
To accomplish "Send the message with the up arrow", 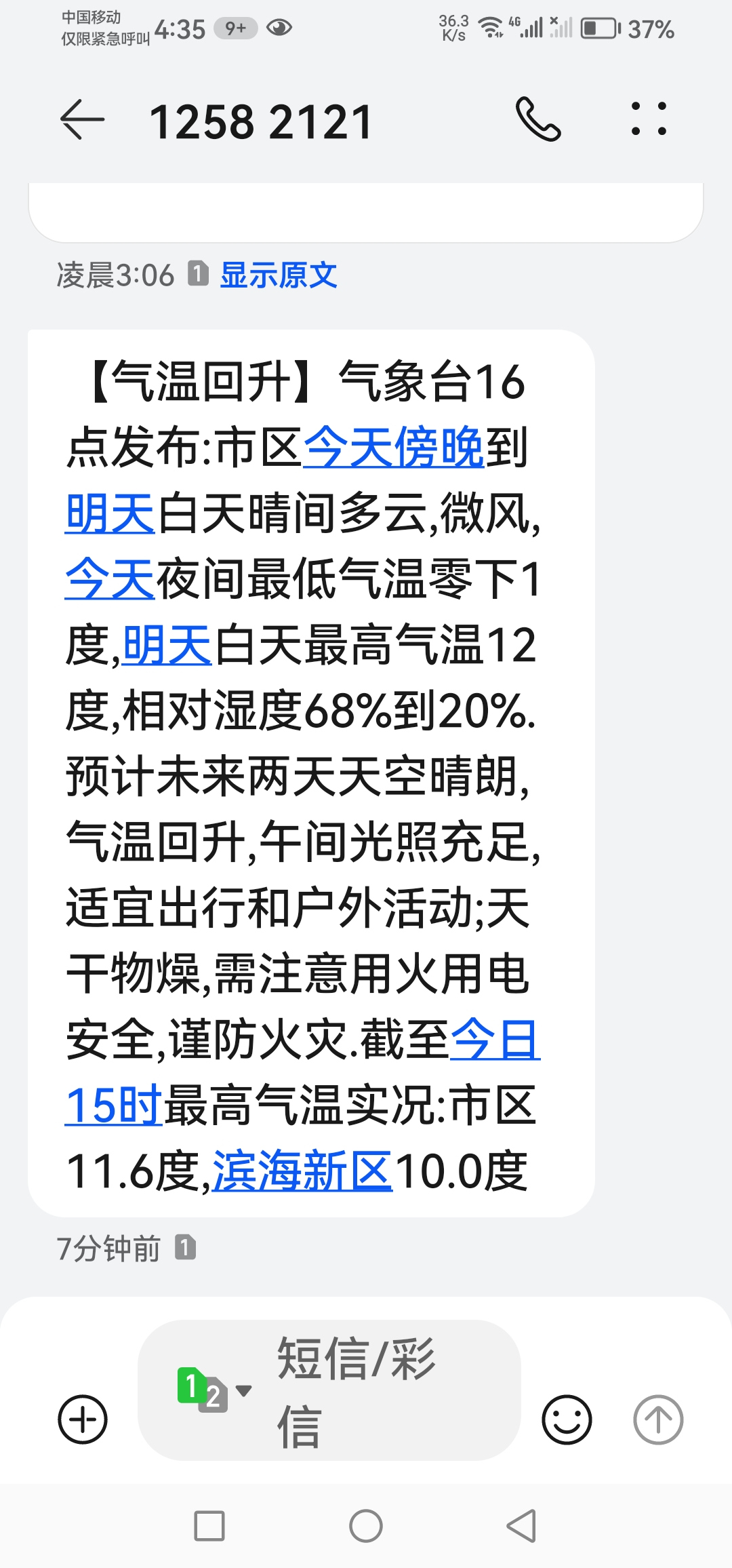I will pos(657,1419).
